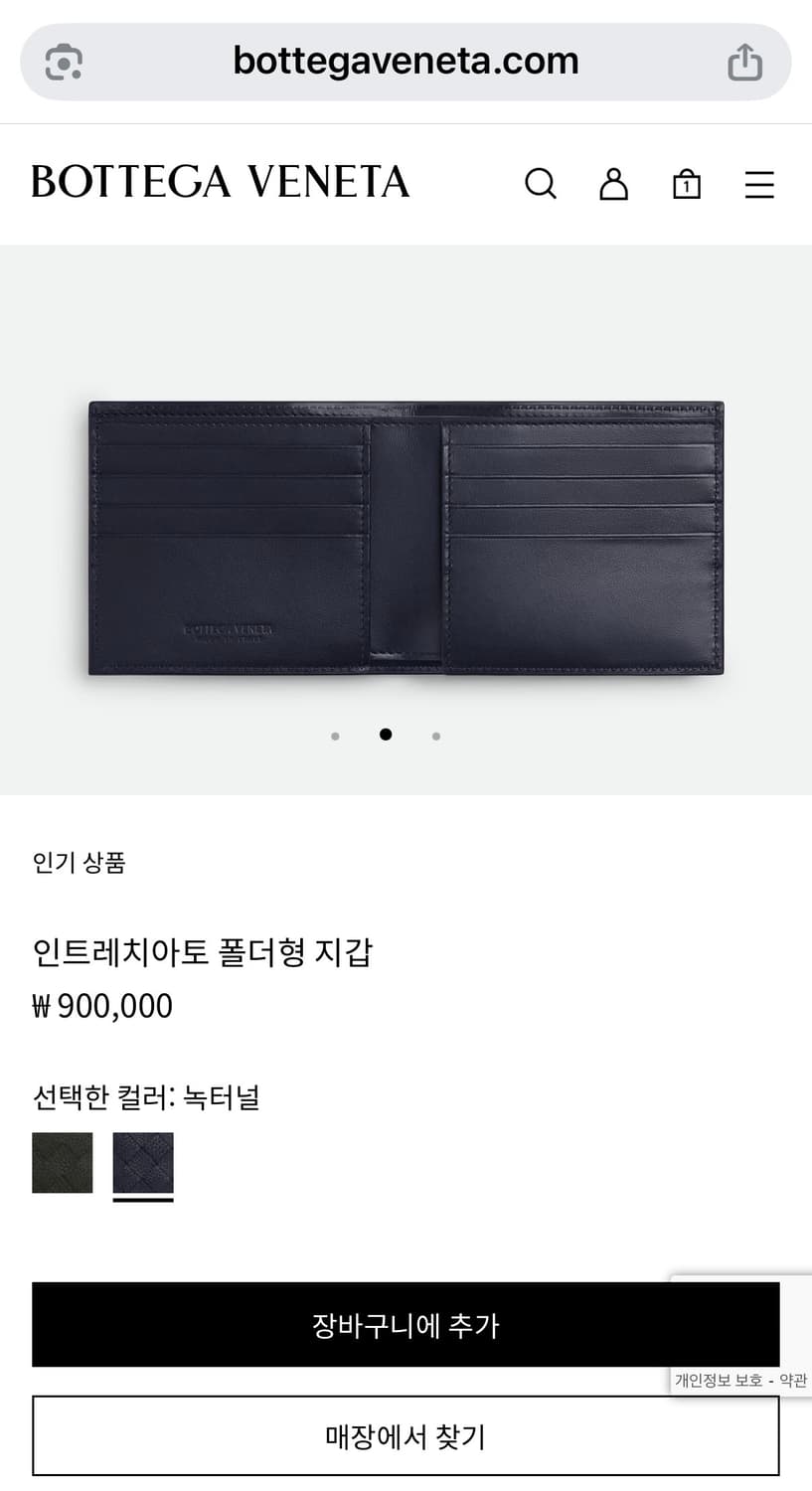Click 매장에서 찾기 to find stores
This screenshot has width=812, height=1491.
point(406,1435)
